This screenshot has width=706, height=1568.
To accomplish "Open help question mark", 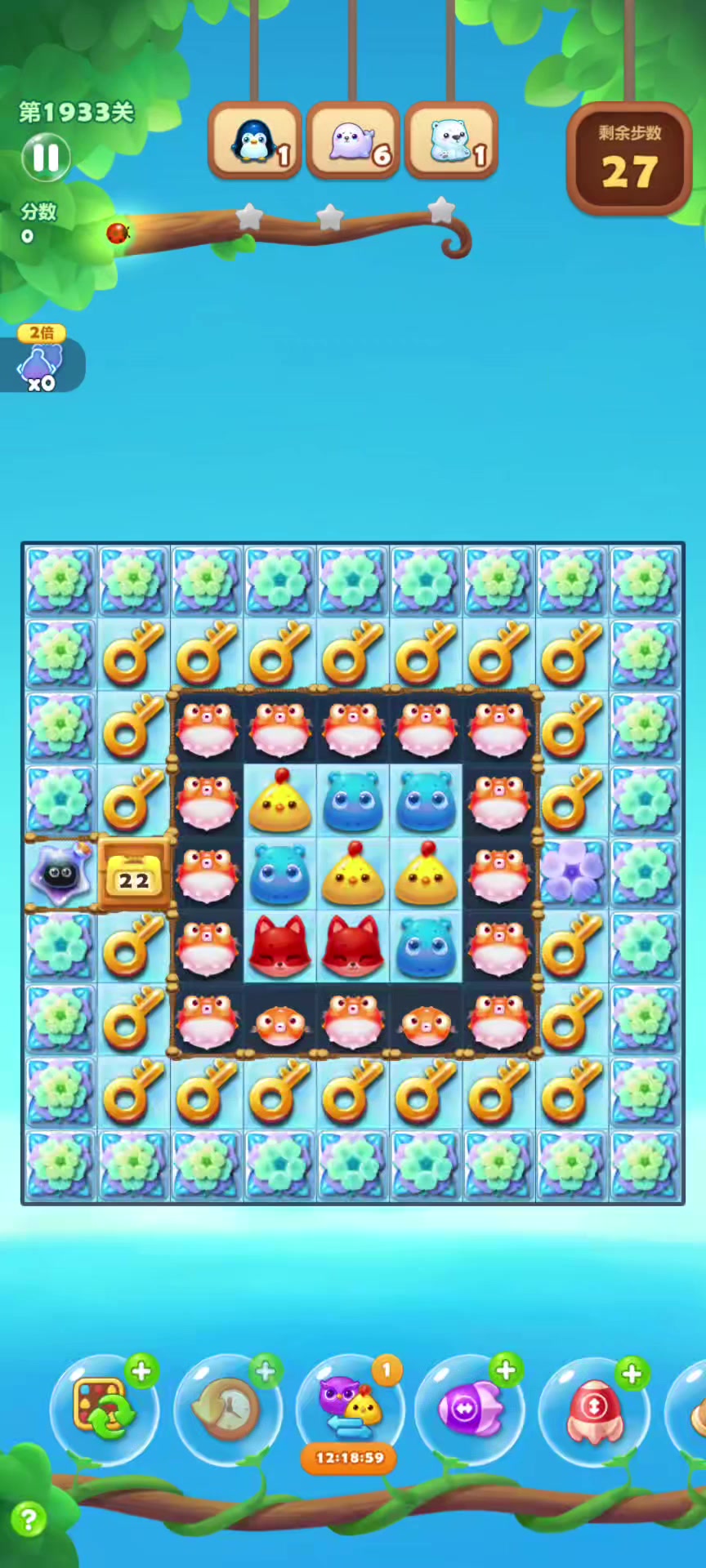I will point(29,1519).
